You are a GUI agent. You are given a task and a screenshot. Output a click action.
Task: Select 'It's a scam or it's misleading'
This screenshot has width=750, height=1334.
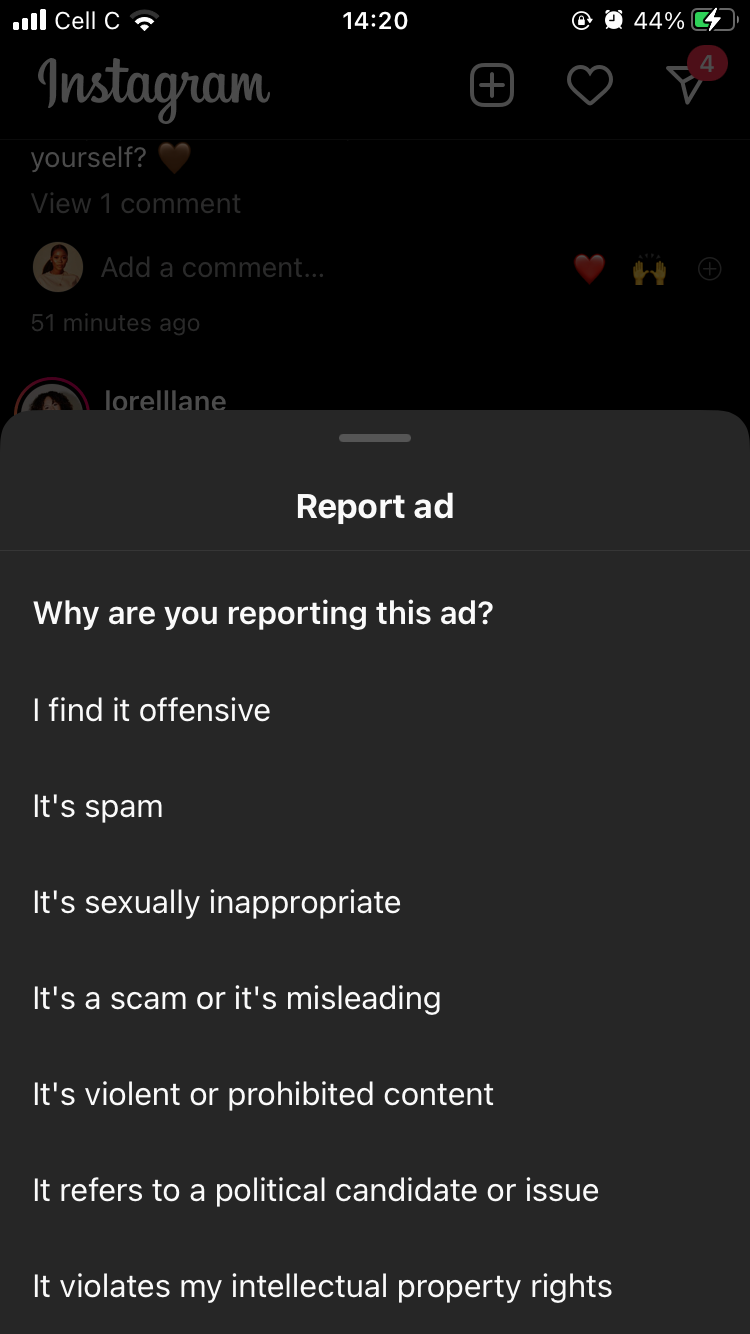237,998
